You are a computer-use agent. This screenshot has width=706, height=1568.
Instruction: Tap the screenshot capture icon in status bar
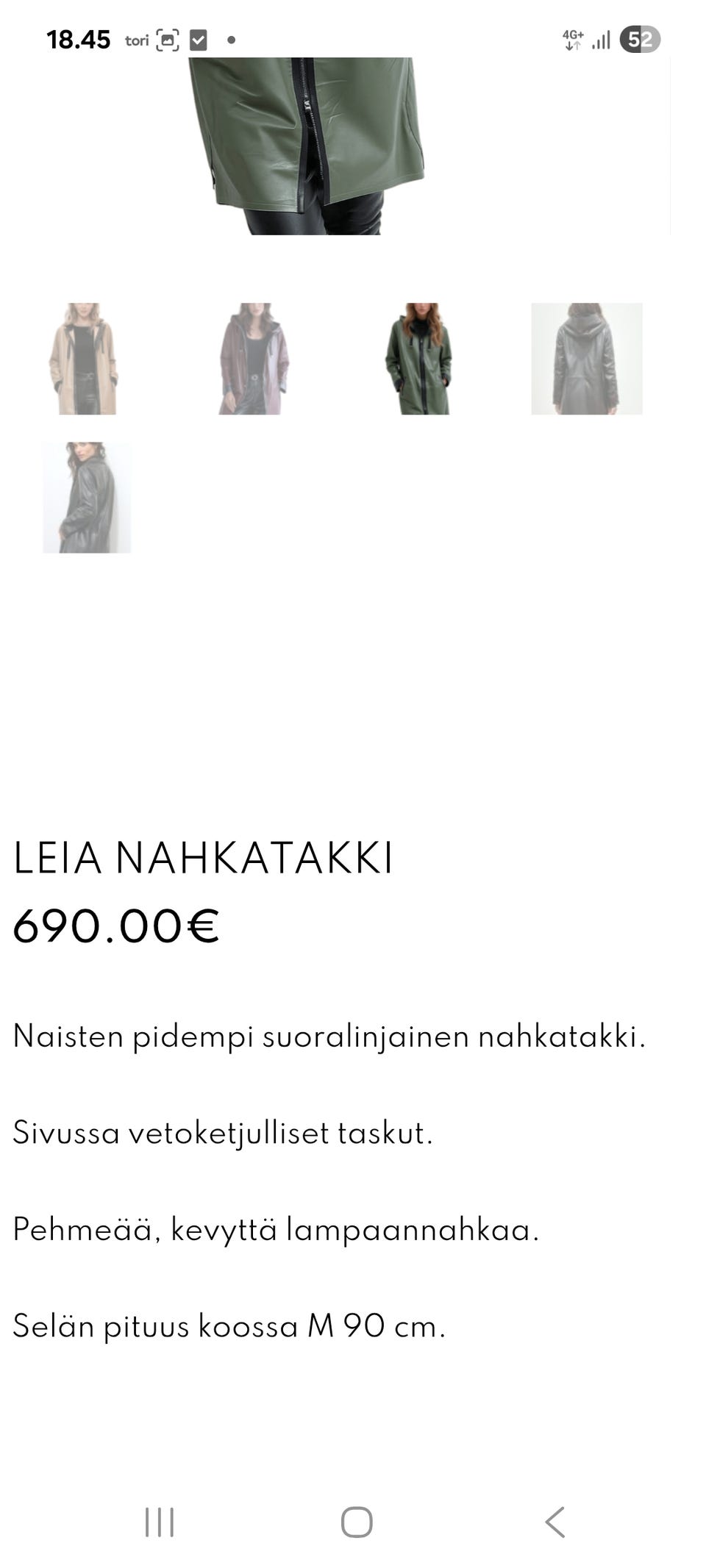click(x=166, y=40)
